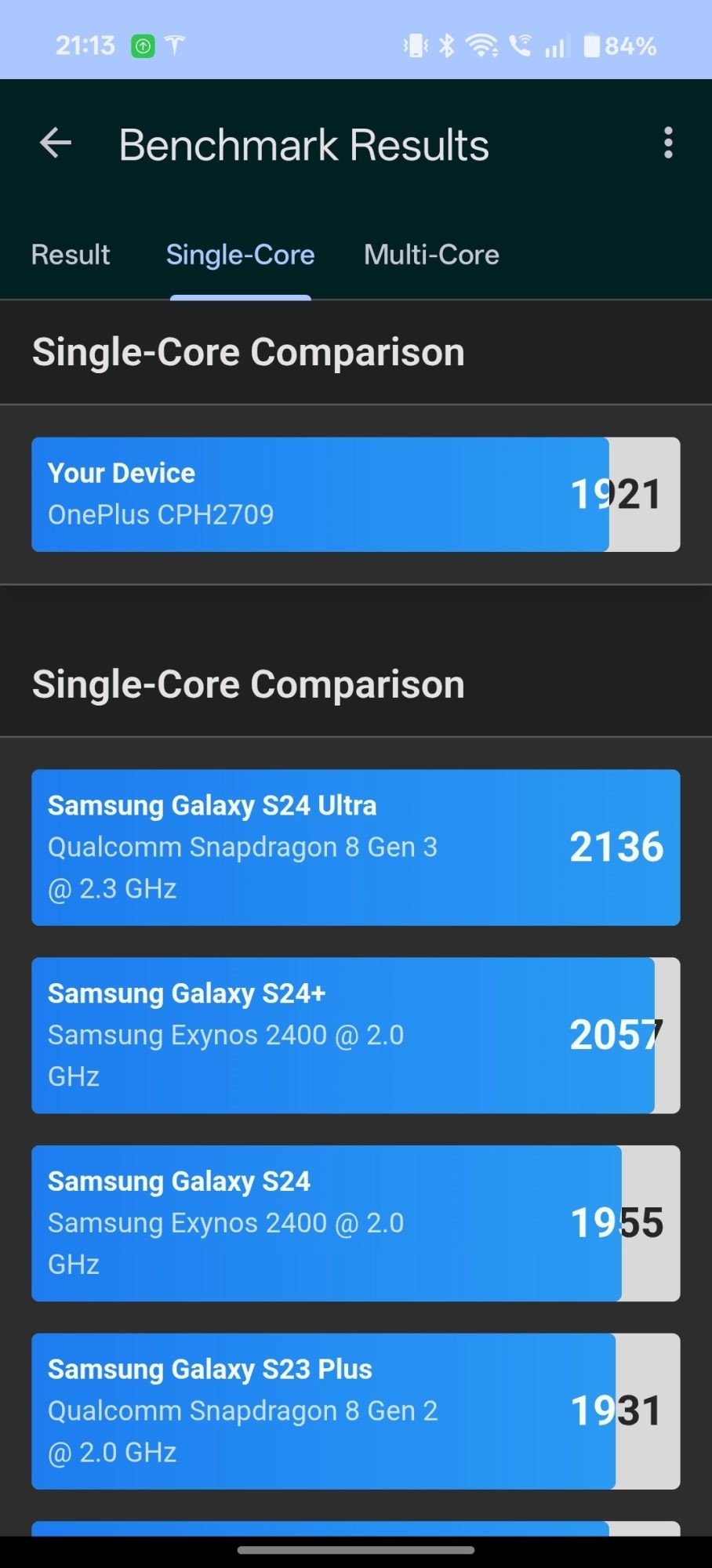Switch to the Multi-Core tab
This screenshot has width=712, height=1568.
431,255
